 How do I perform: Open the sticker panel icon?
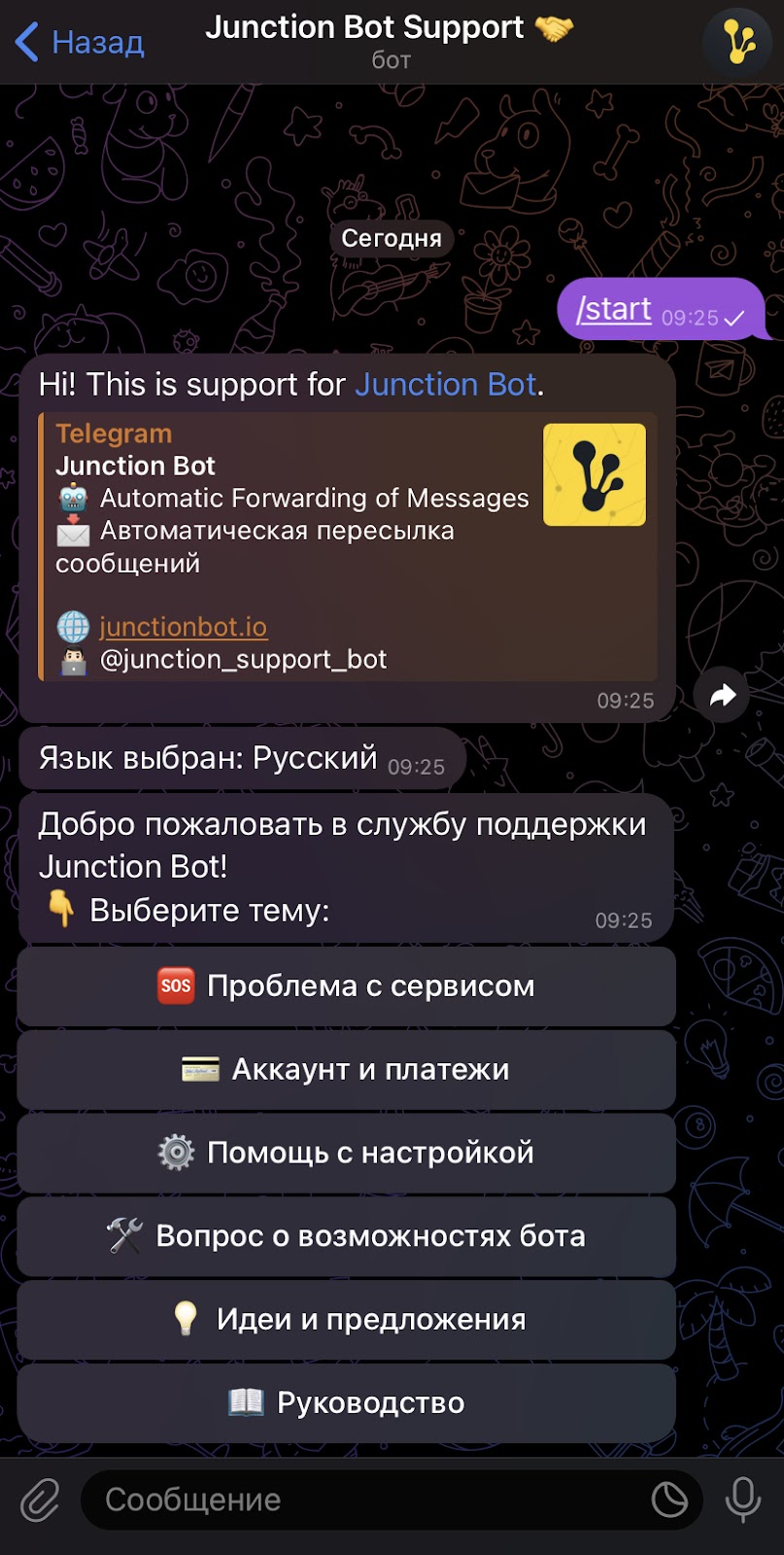669,1500
